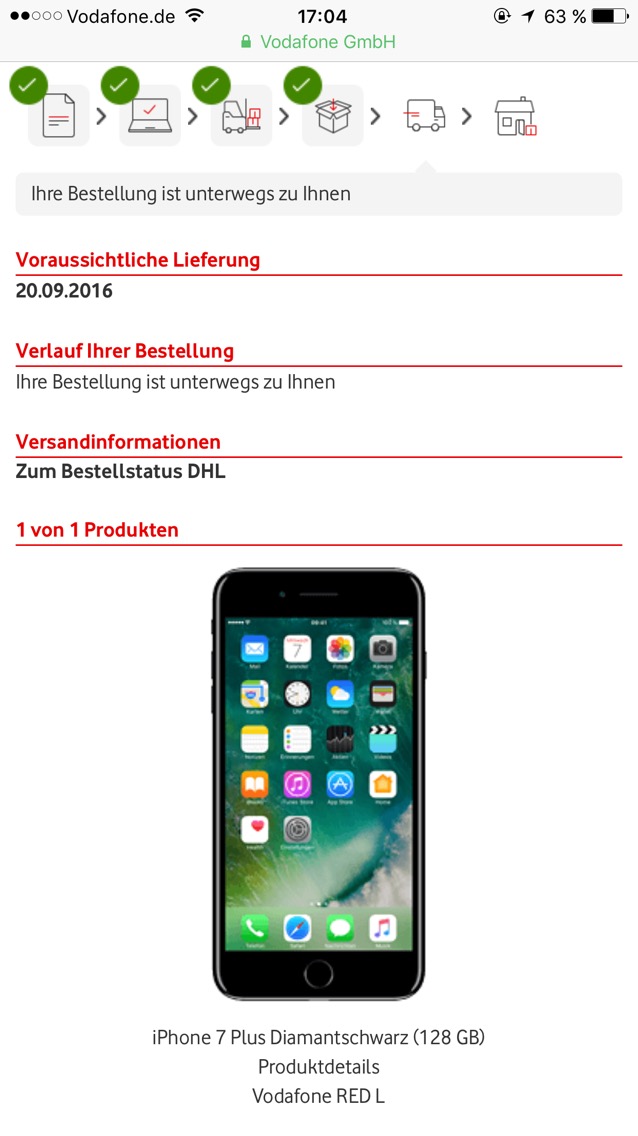Tap the Vodafone GmbH address bar
Image resolution: width=638 pixels, height=1136 pixels.
pos(319,41)
